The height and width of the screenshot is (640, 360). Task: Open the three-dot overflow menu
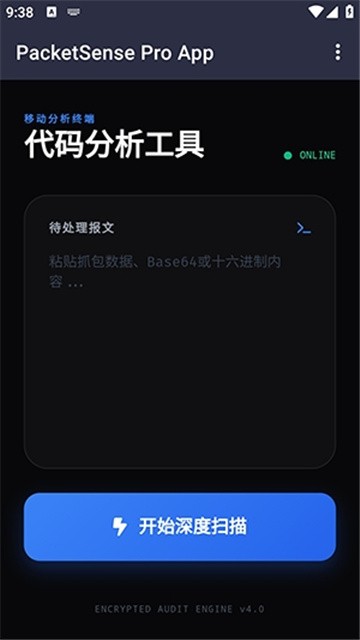[x=338, y=53]
